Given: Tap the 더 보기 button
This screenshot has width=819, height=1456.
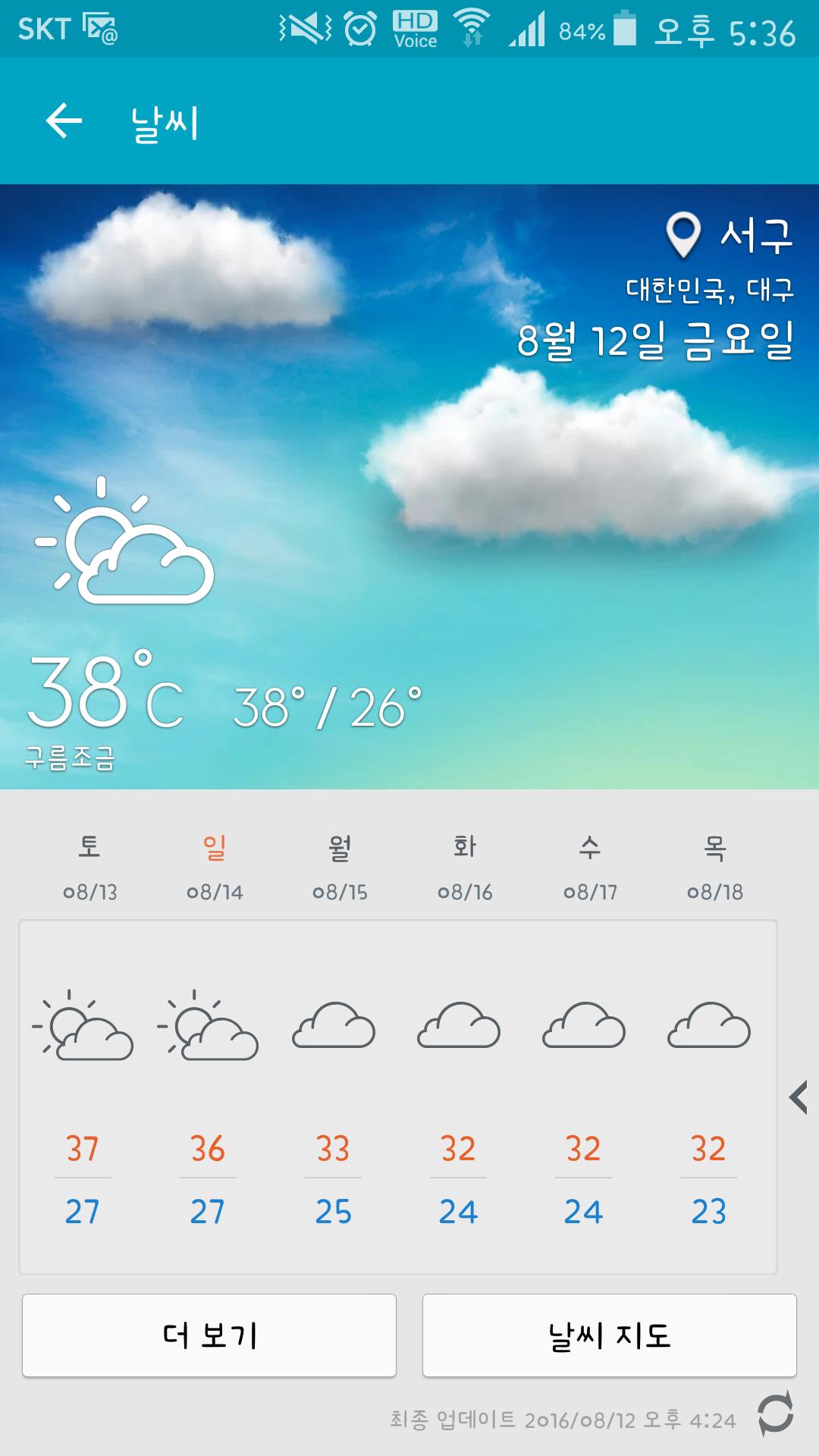Looking at the screenshot, I should pos(209,1335).
